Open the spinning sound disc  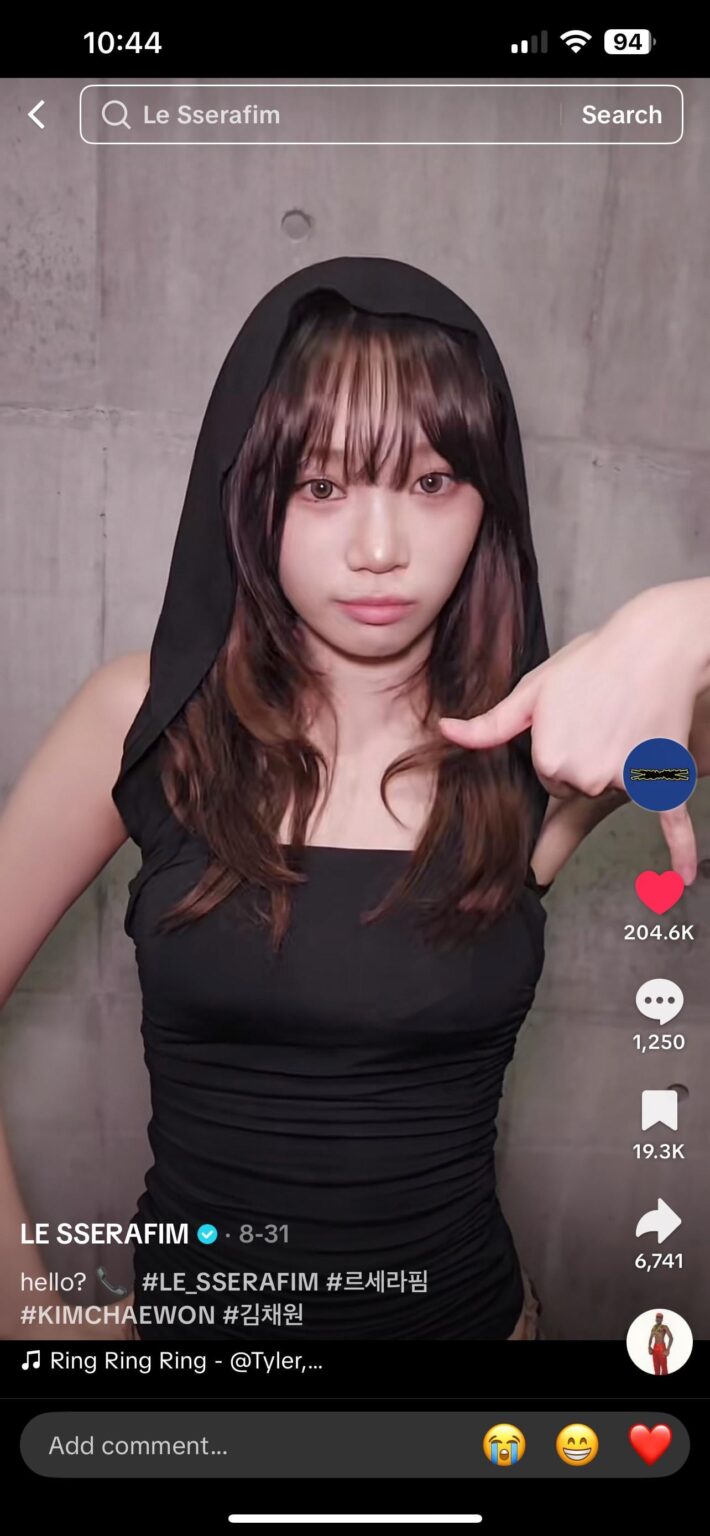coord(659,1342)
